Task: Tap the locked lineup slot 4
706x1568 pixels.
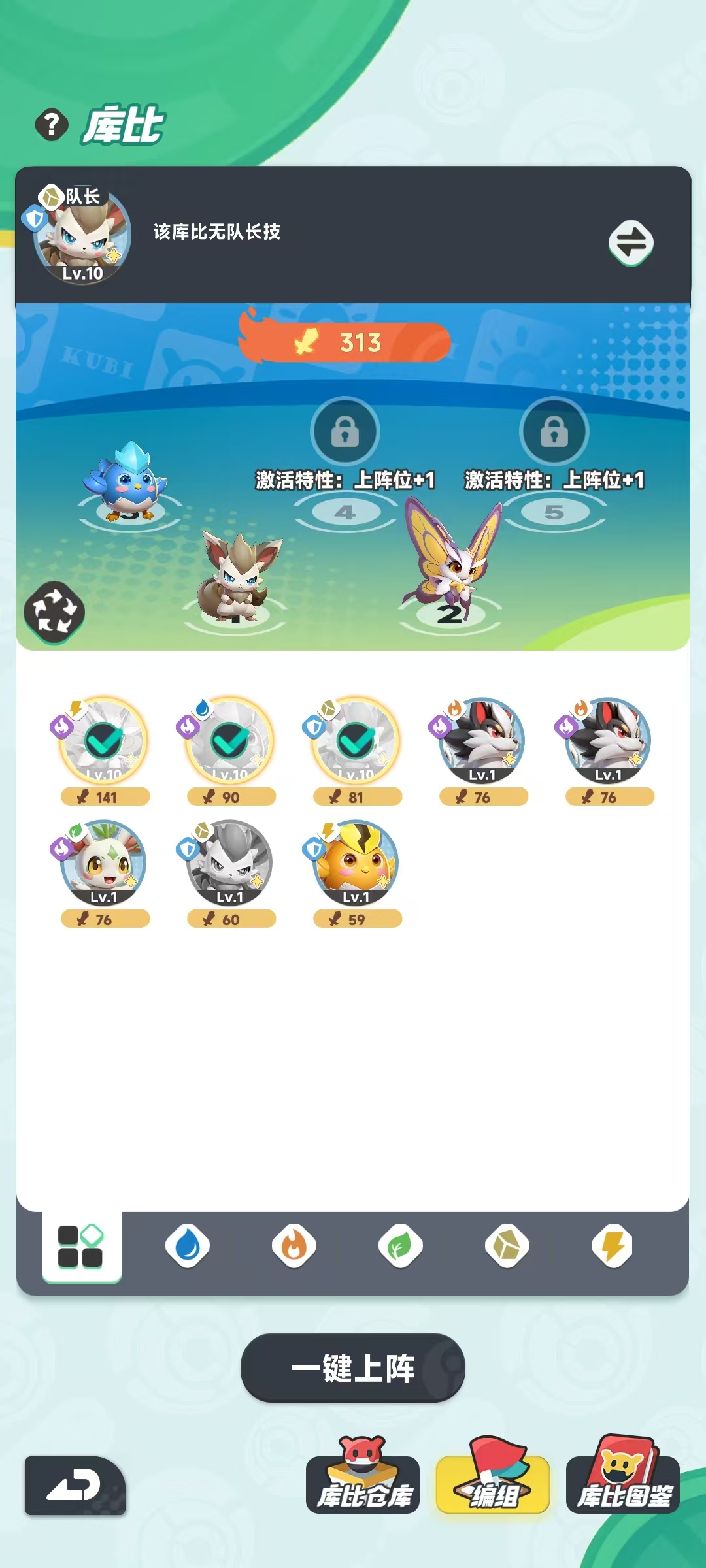Action: (345, 431)
